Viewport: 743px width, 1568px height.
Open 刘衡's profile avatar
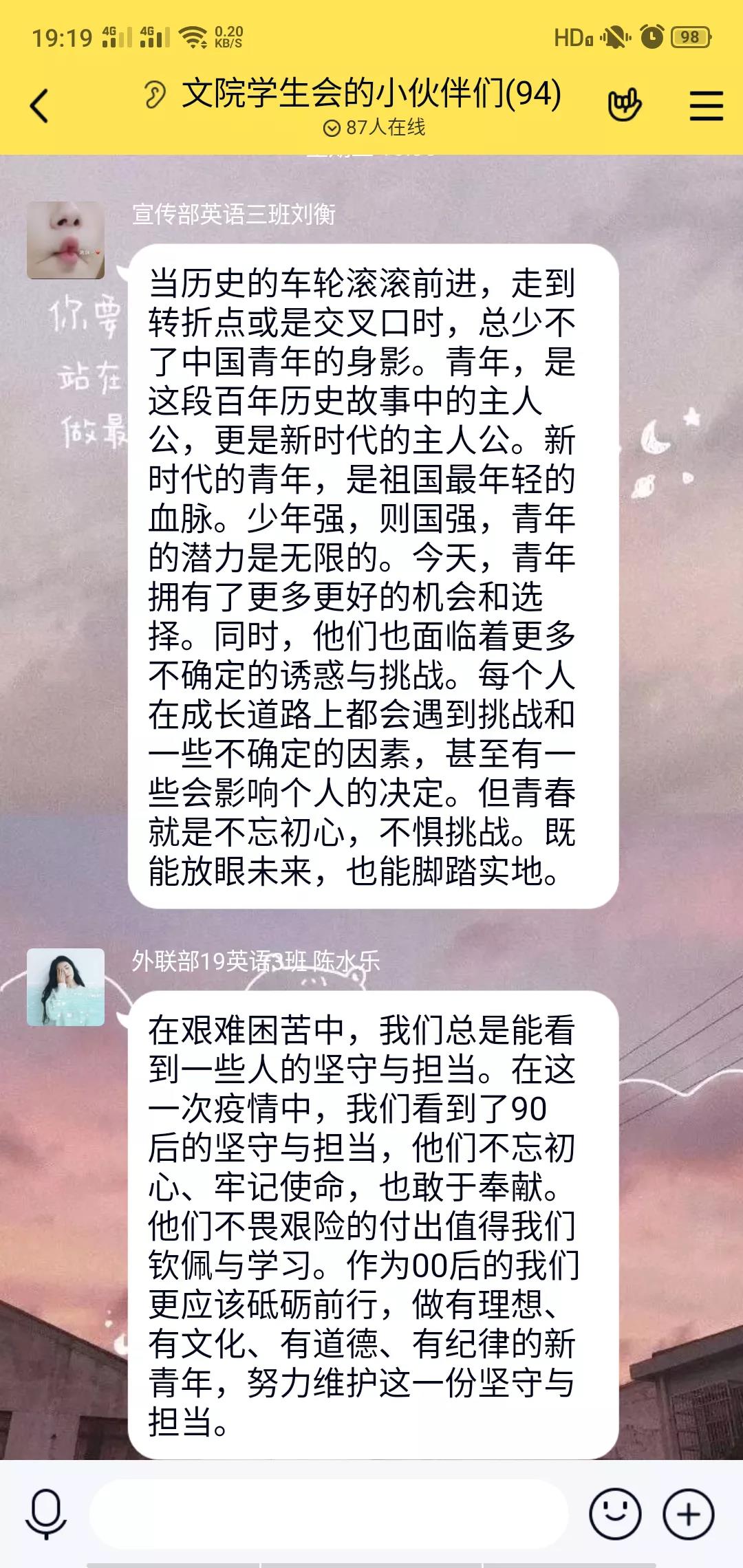click(65, 240)
